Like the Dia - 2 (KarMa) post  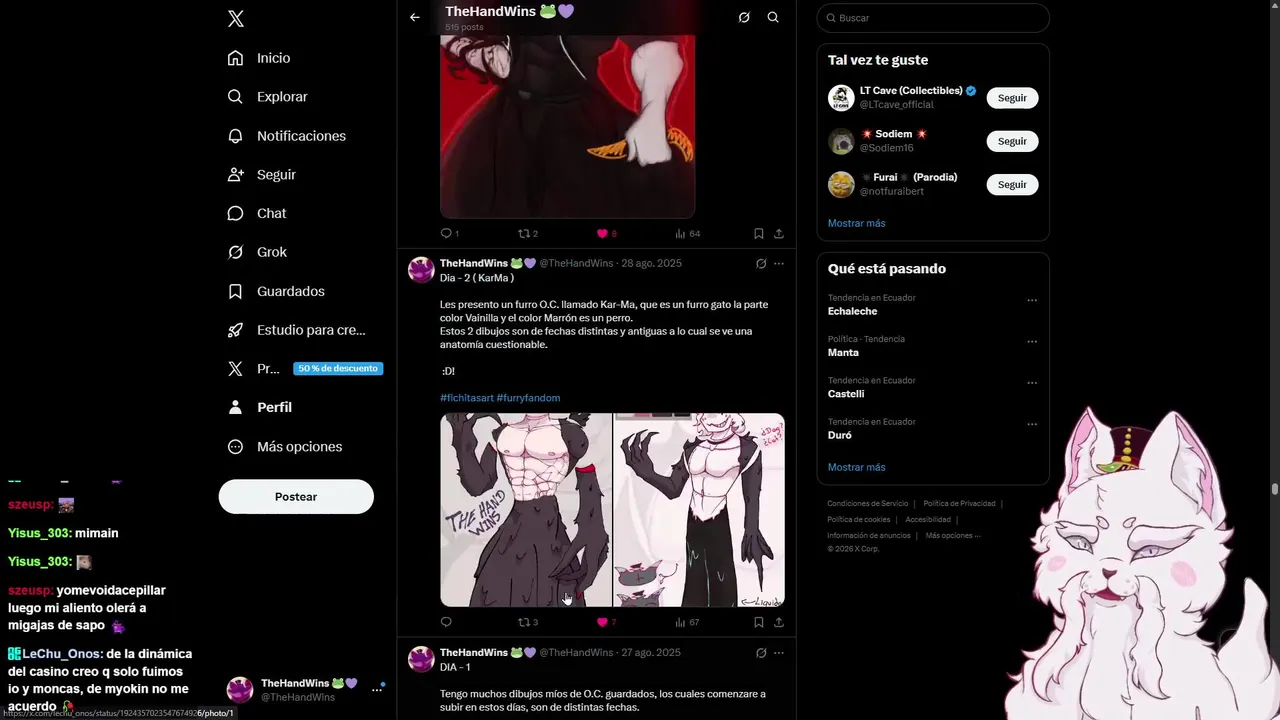pos(602,622)
